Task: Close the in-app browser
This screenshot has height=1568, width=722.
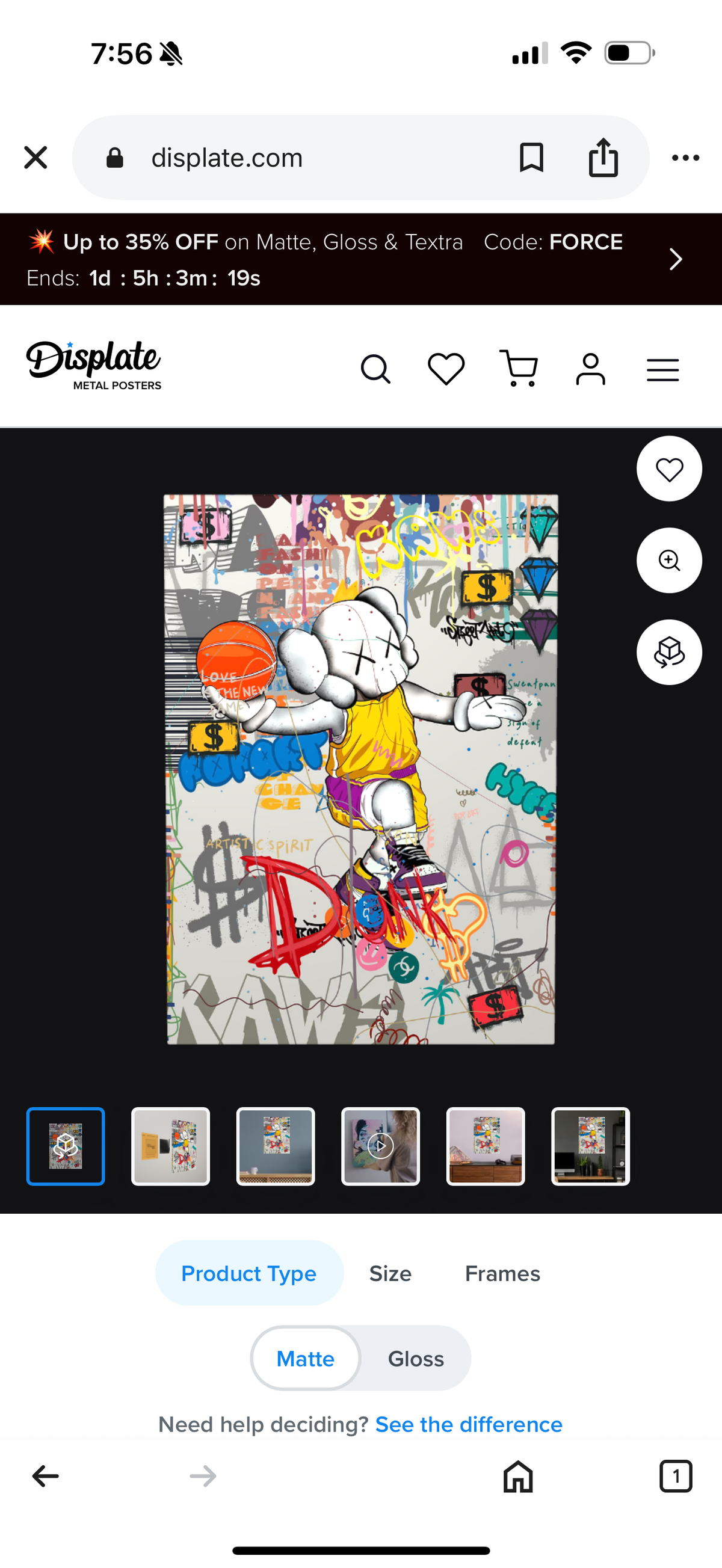Action: [35, 158]
